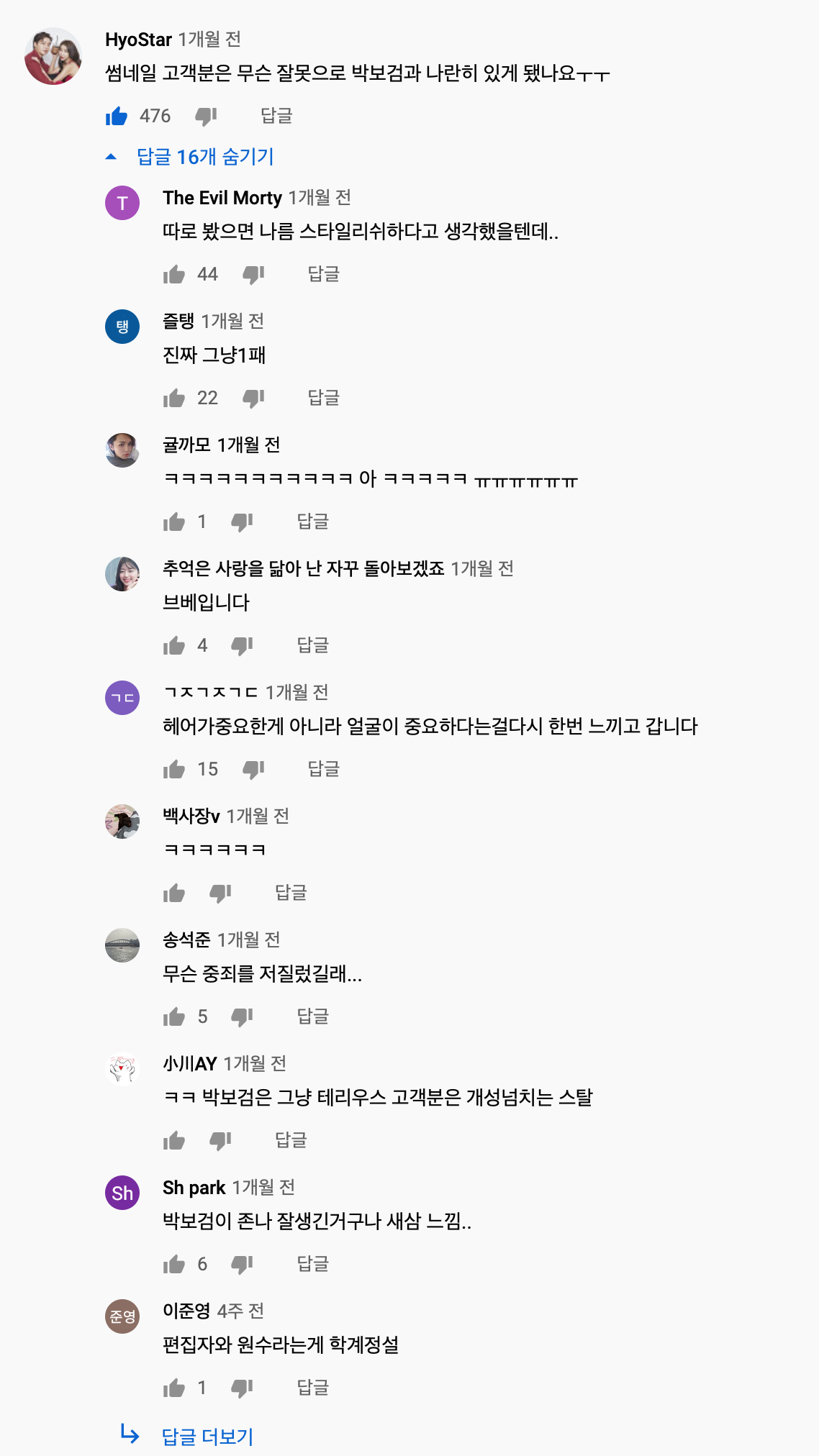Dislike 즐탱's reply
This screenshot has height=1456, width=819.
[x=253, y=398]
